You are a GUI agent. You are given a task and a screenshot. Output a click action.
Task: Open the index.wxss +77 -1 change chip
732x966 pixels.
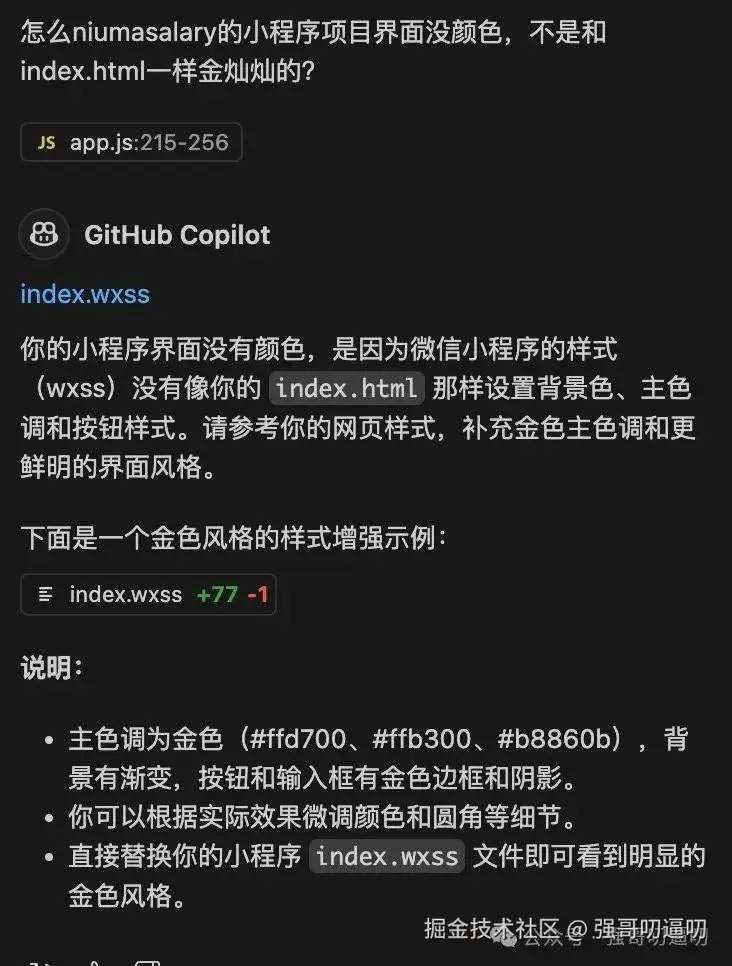tap(148, 594)
